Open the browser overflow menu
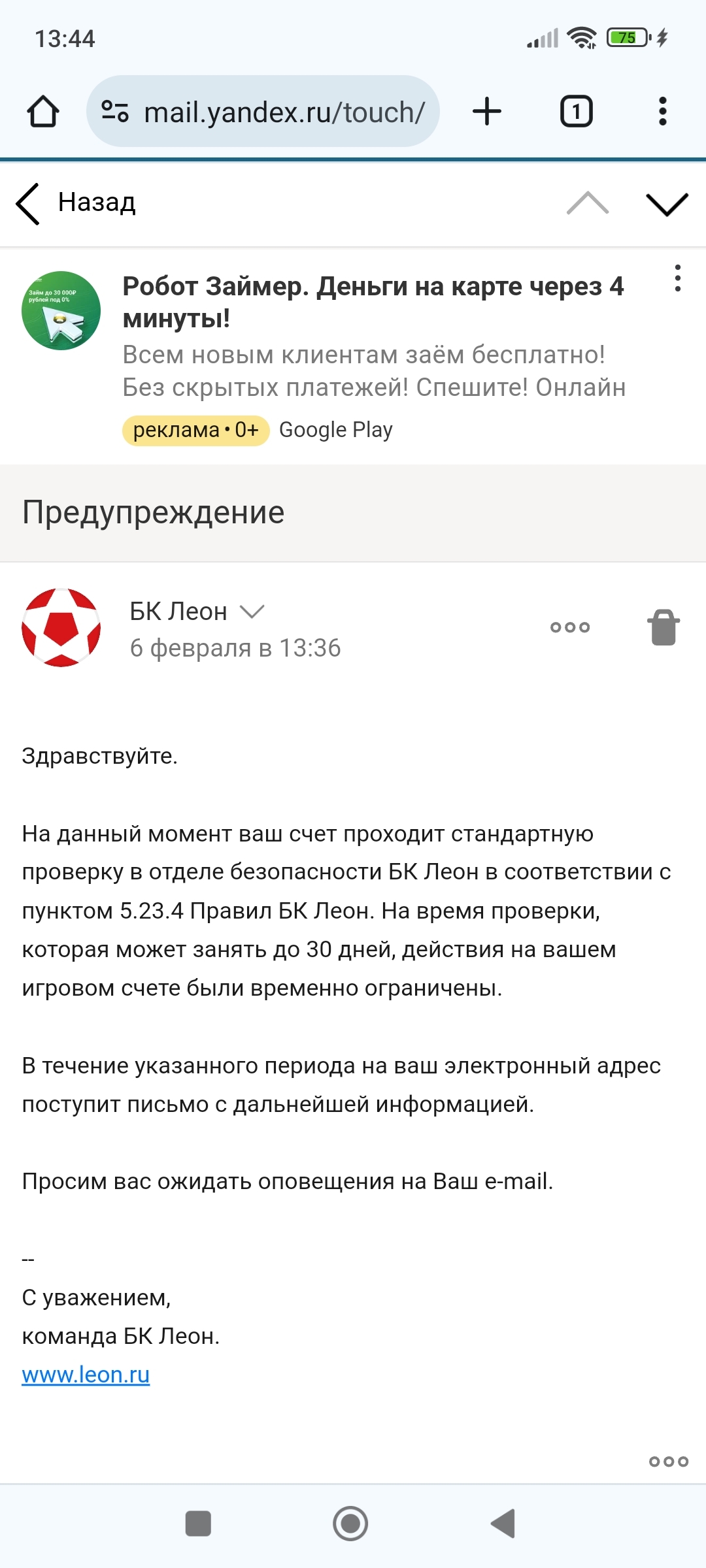 click(662, 112)
